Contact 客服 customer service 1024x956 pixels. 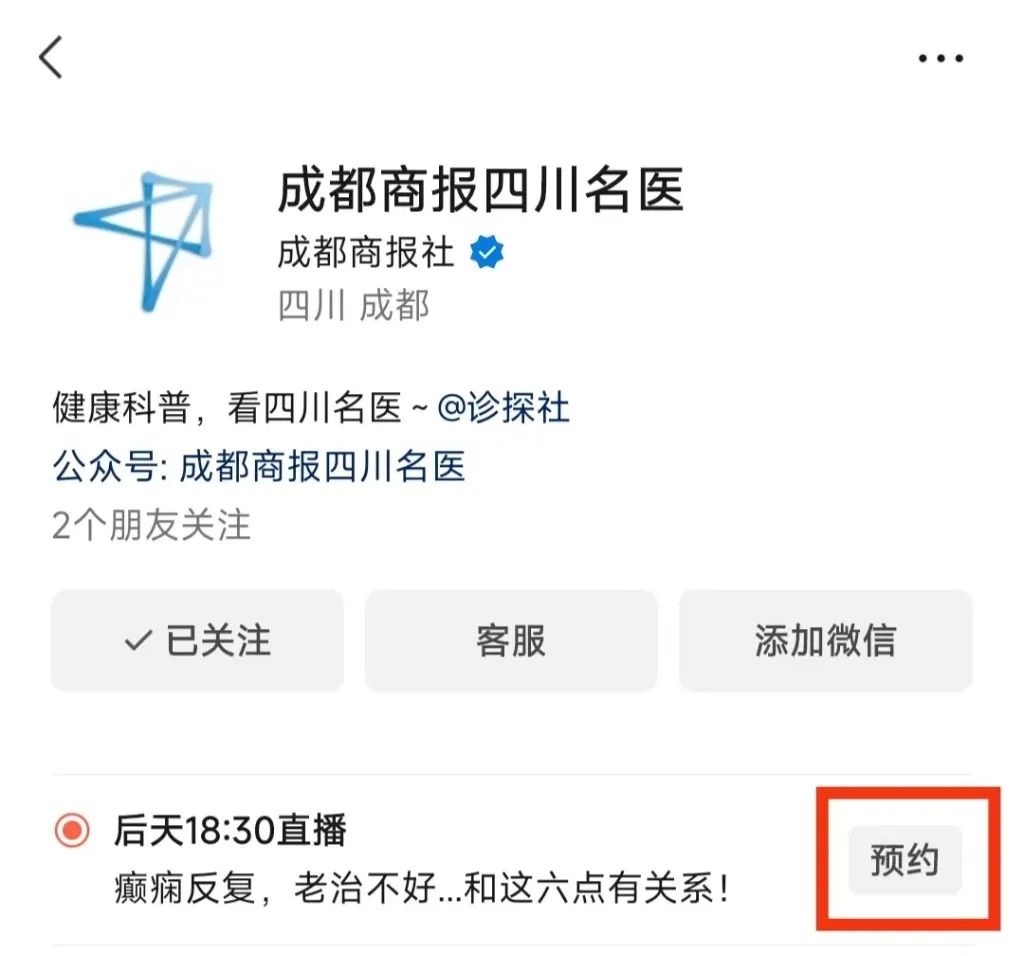(511, 640)
